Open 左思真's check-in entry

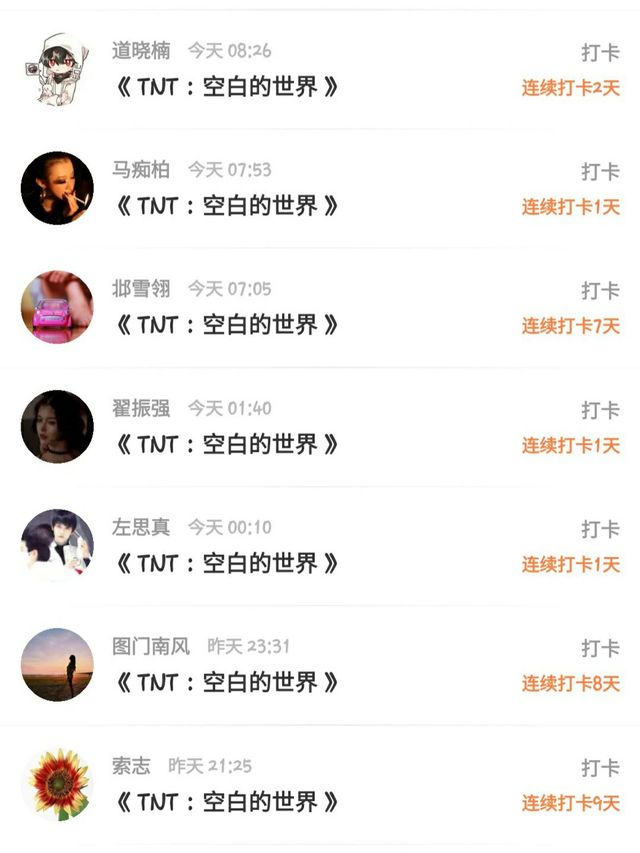[228, 563]
